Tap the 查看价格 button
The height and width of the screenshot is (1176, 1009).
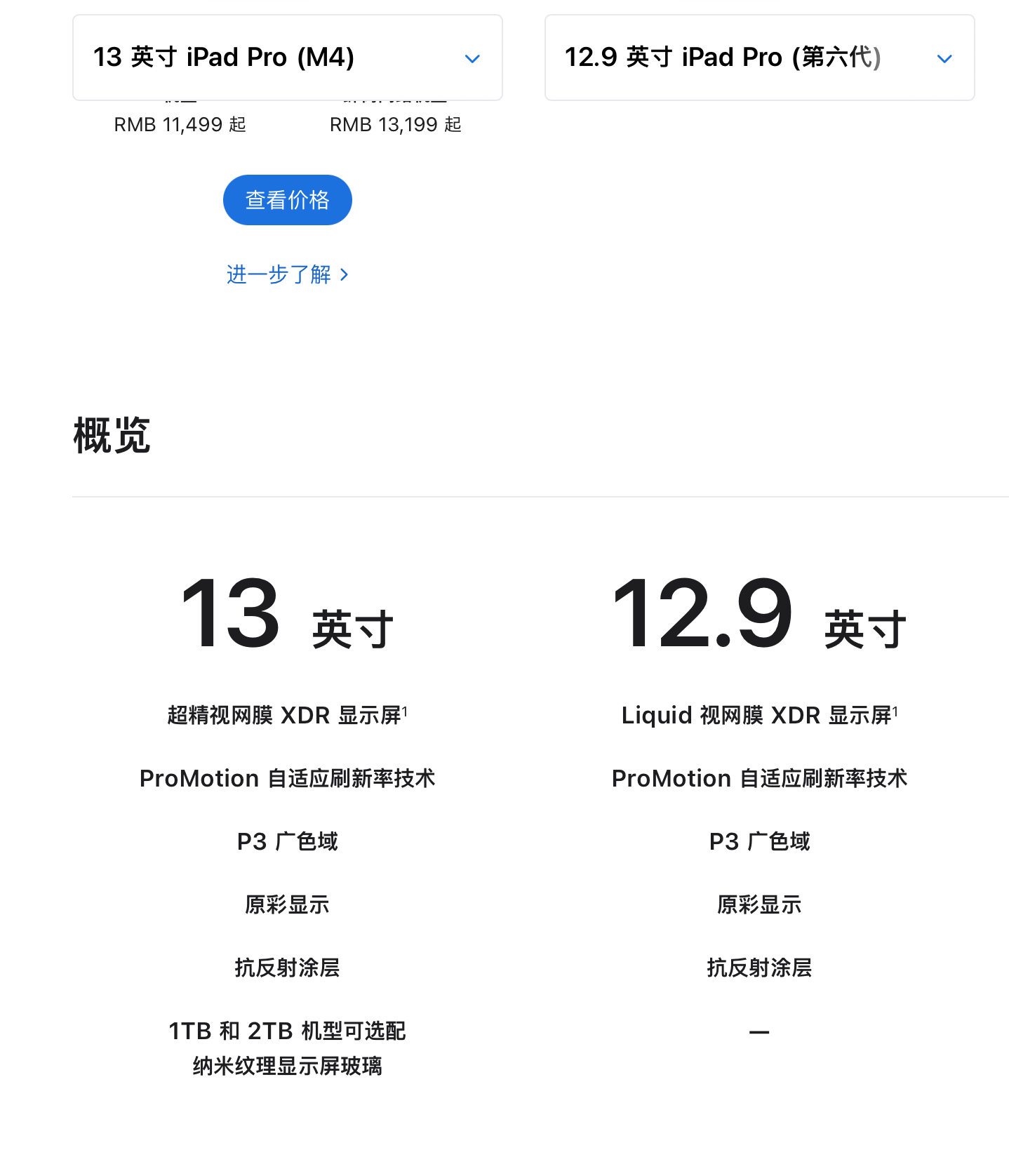287,200
